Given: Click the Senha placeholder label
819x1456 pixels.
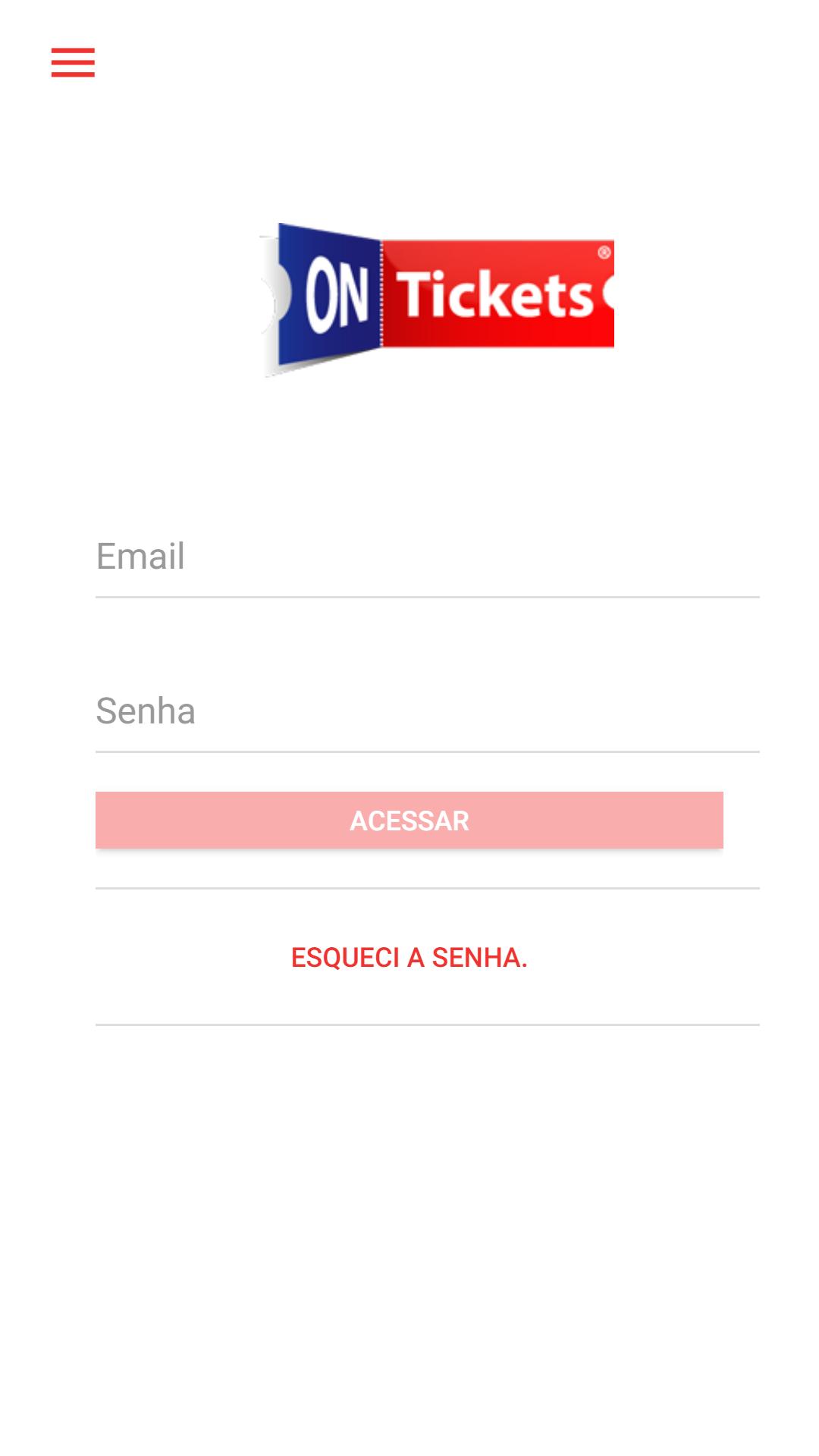Looking at the screenshot, I should 146,711.
